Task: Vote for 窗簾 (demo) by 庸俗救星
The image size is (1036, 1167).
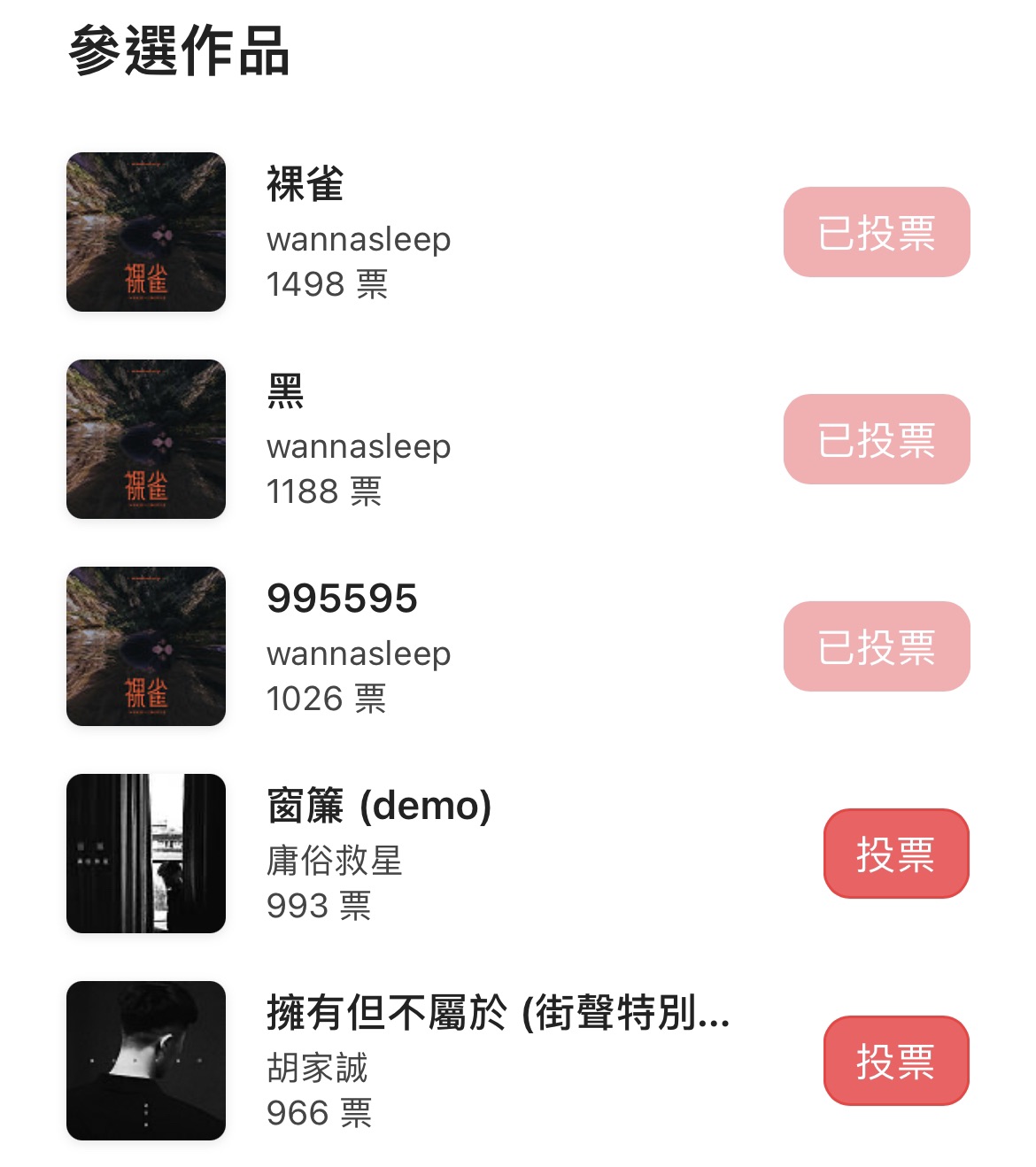Action: [x=896, y=854]
